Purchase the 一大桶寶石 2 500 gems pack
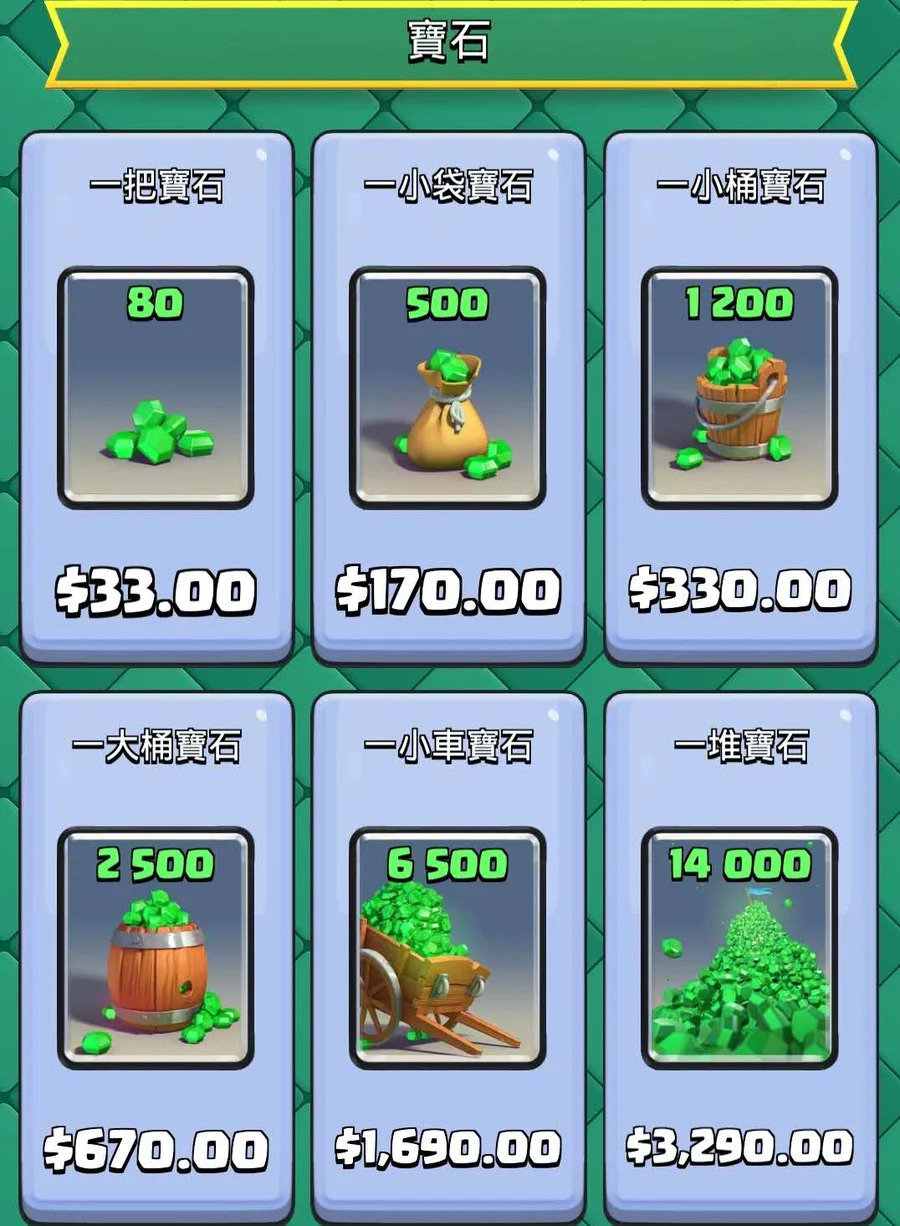This screenshot has height=1226, width=900. (x=156, y=950)
